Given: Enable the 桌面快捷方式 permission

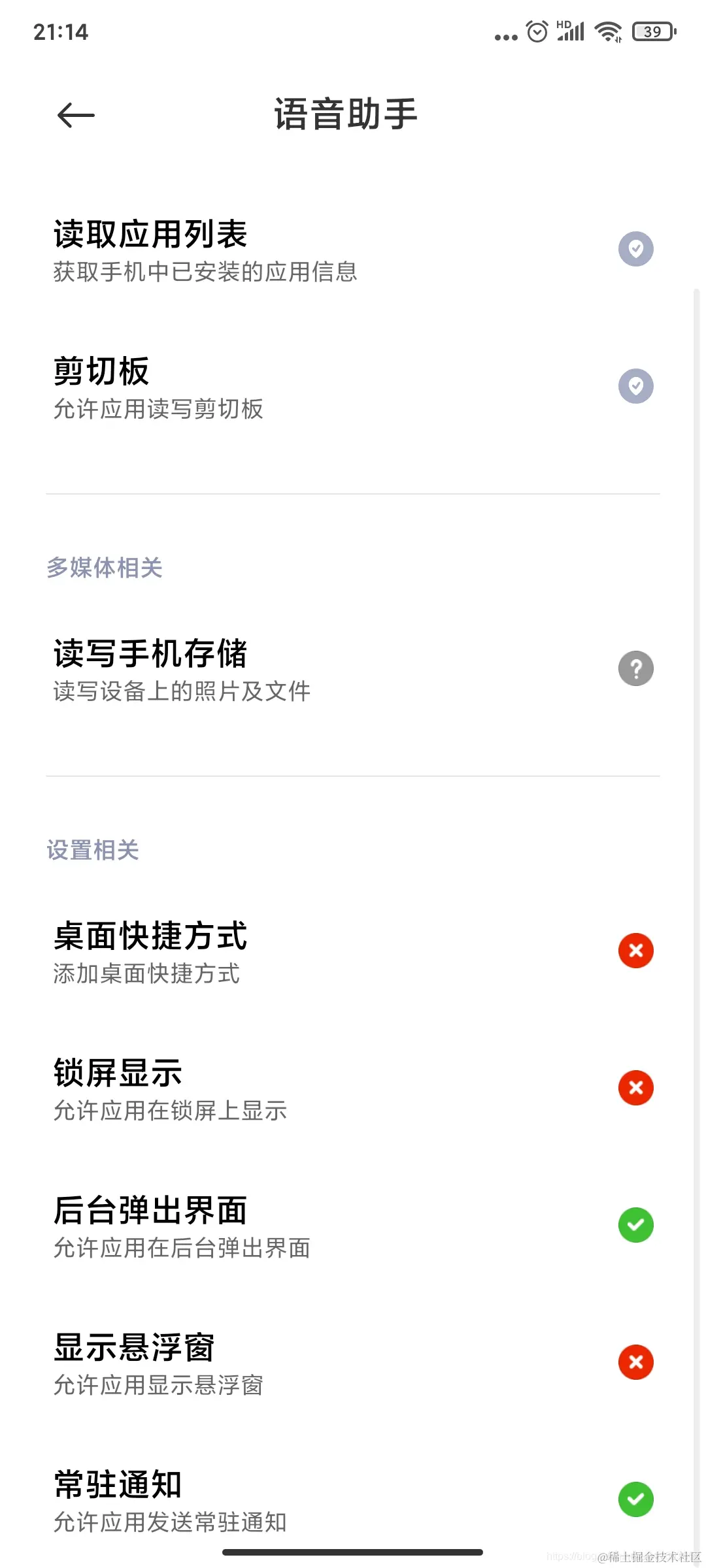Looking at the screenshot, I should pos(635,951).
